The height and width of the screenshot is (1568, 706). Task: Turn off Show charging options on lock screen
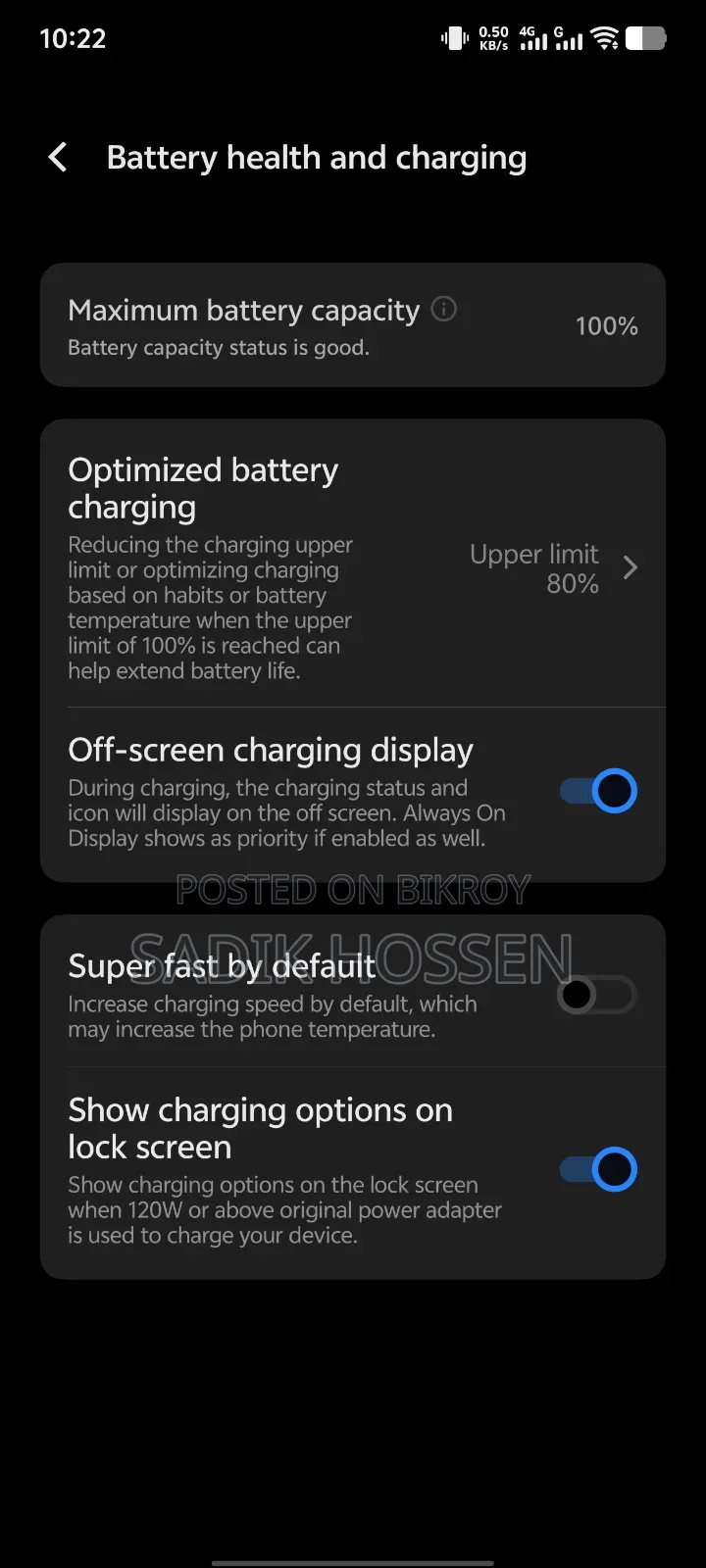click(x=598, y=1169)
